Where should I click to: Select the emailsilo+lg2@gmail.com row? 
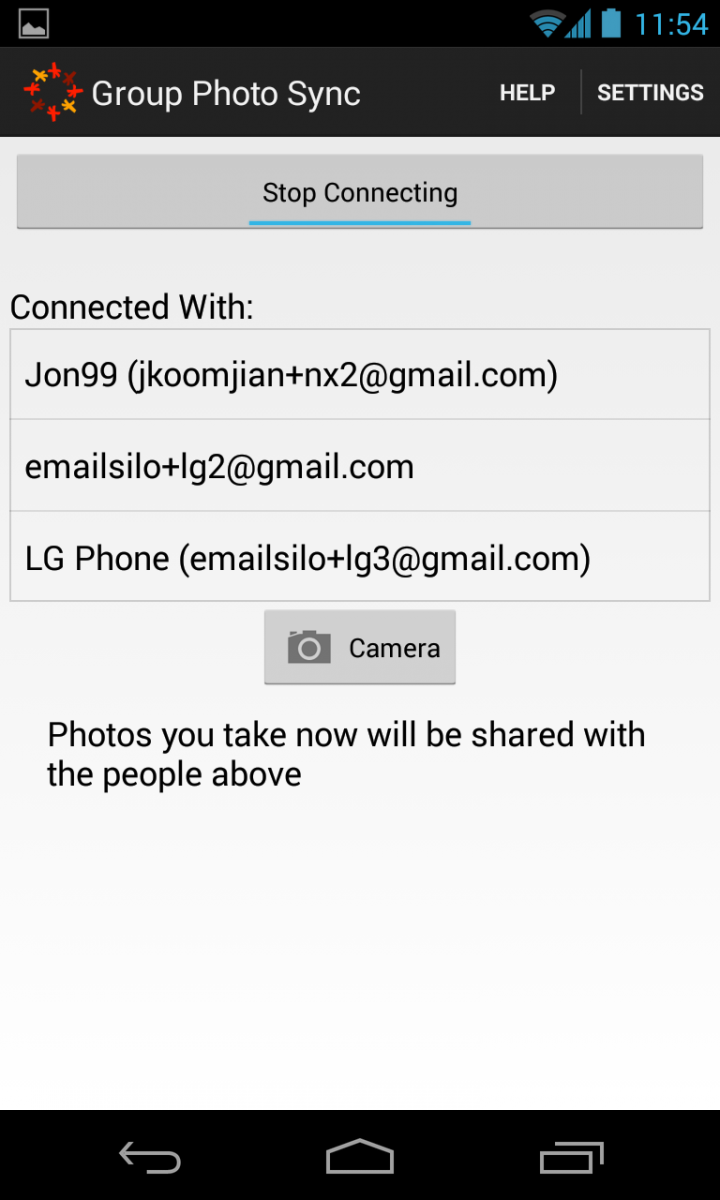pyautogui.click(x=360, y=466)
